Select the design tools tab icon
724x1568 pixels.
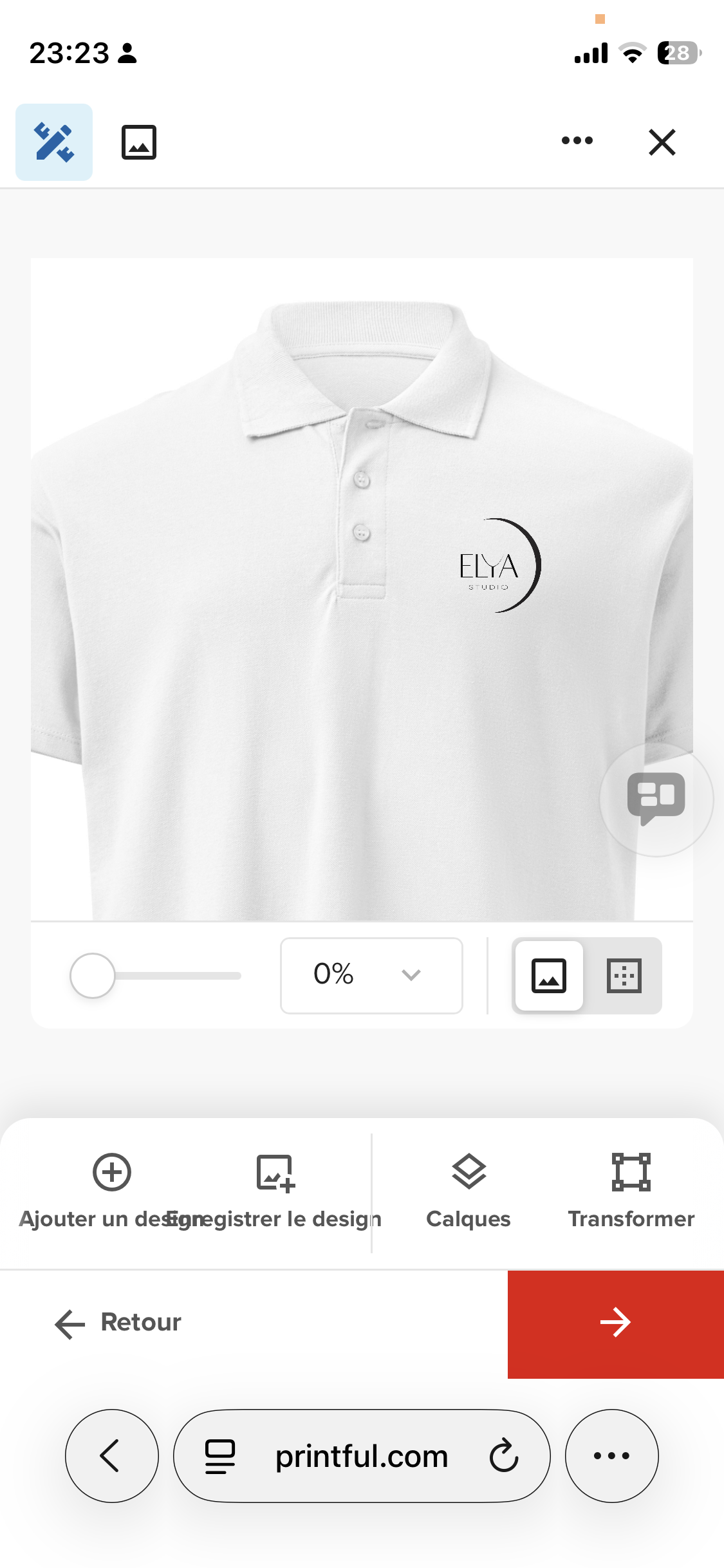54,142
